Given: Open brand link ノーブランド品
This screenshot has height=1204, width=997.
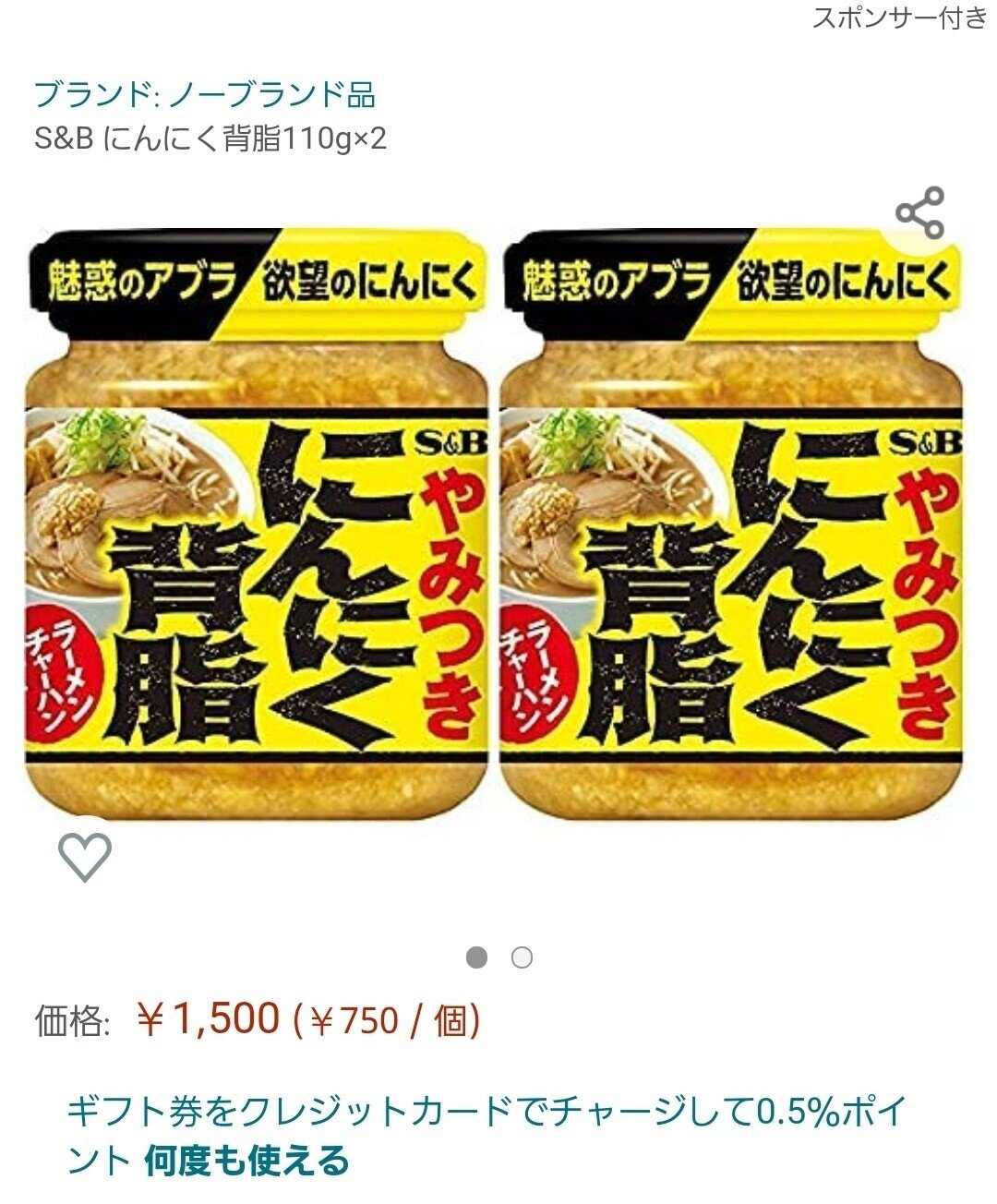Looking at the screenshot, I should pyautogui.click(x=205, y=94).
